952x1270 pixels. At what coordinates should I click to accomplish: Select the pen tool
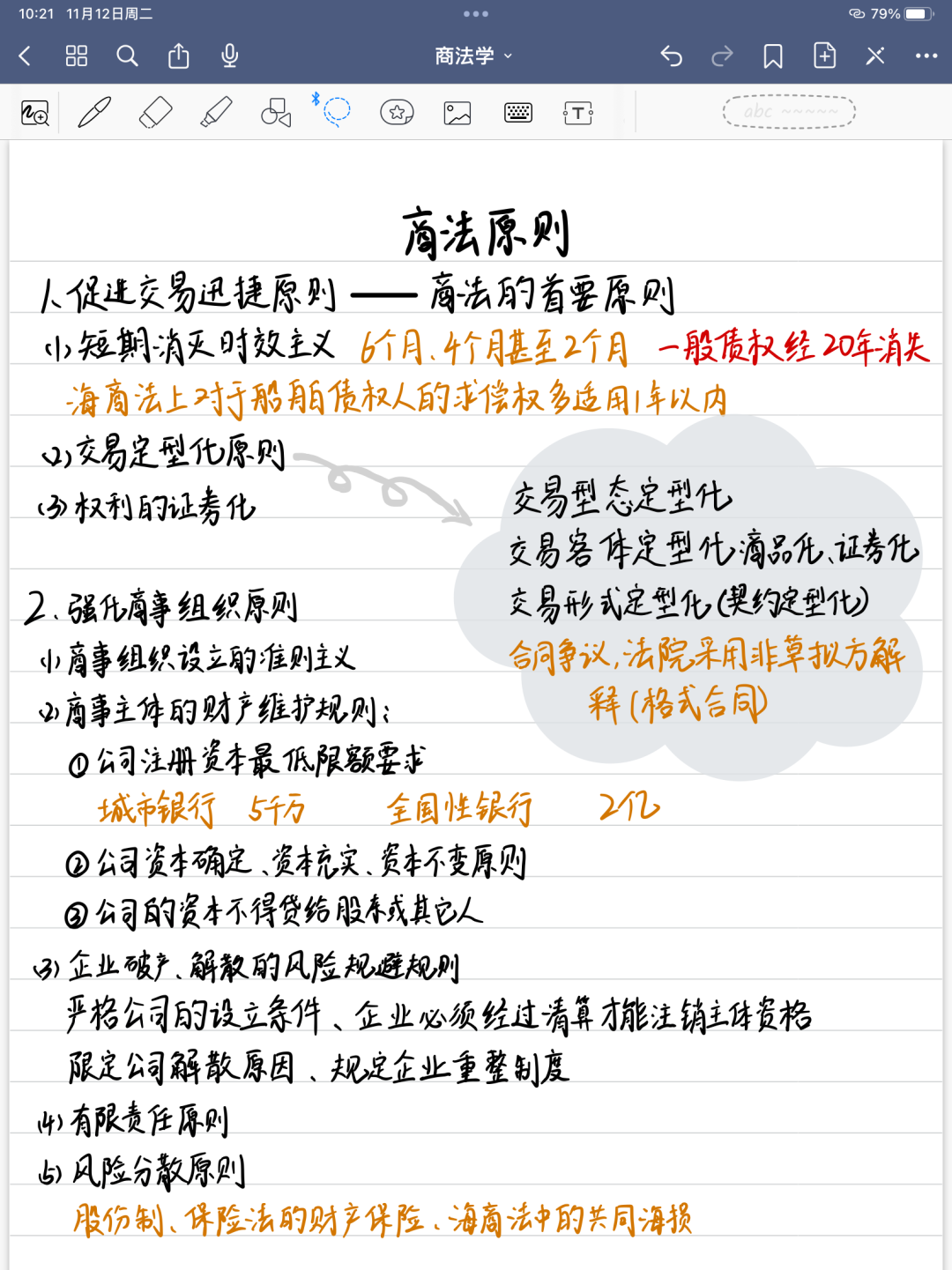(94, 113)
